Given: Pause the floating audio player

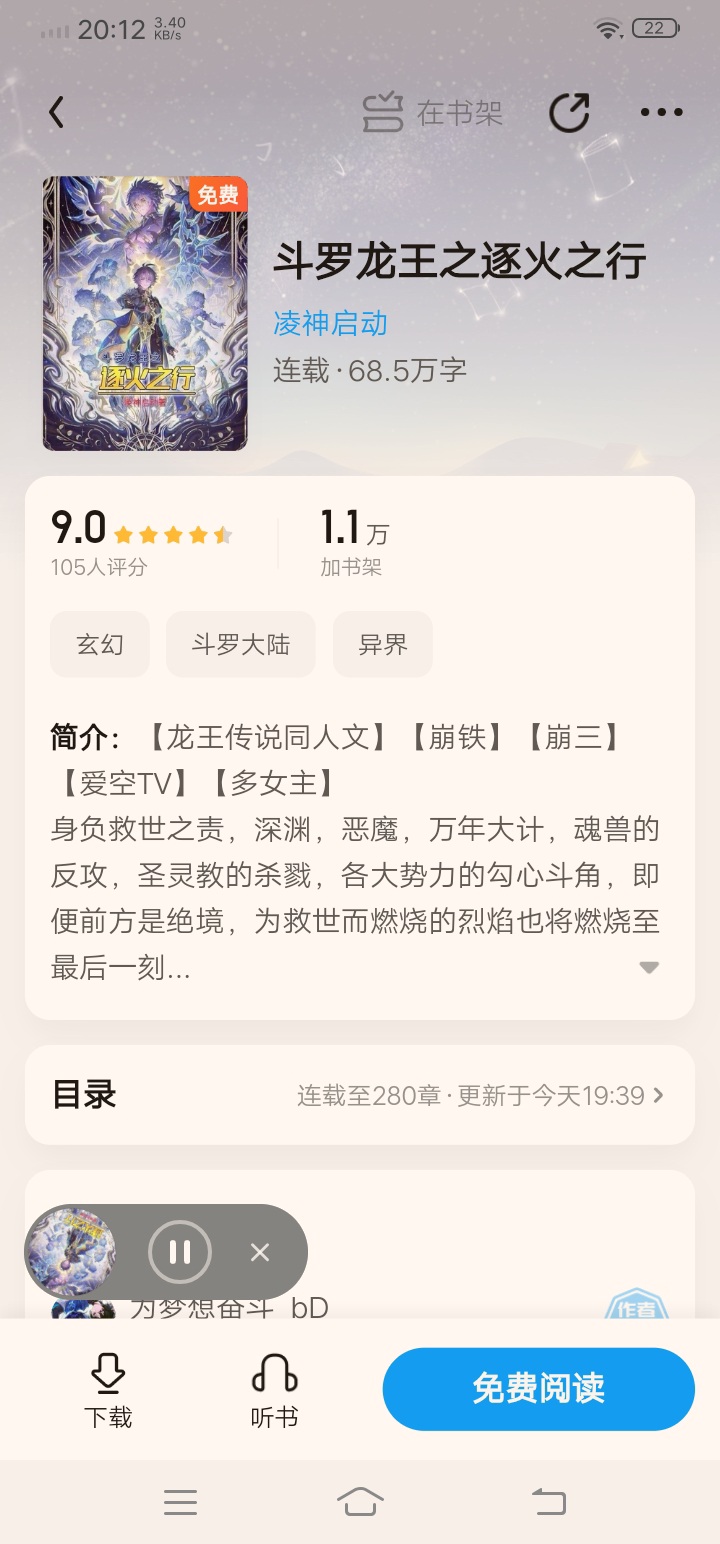Looking at the screenshot, I should [180, 1252].
